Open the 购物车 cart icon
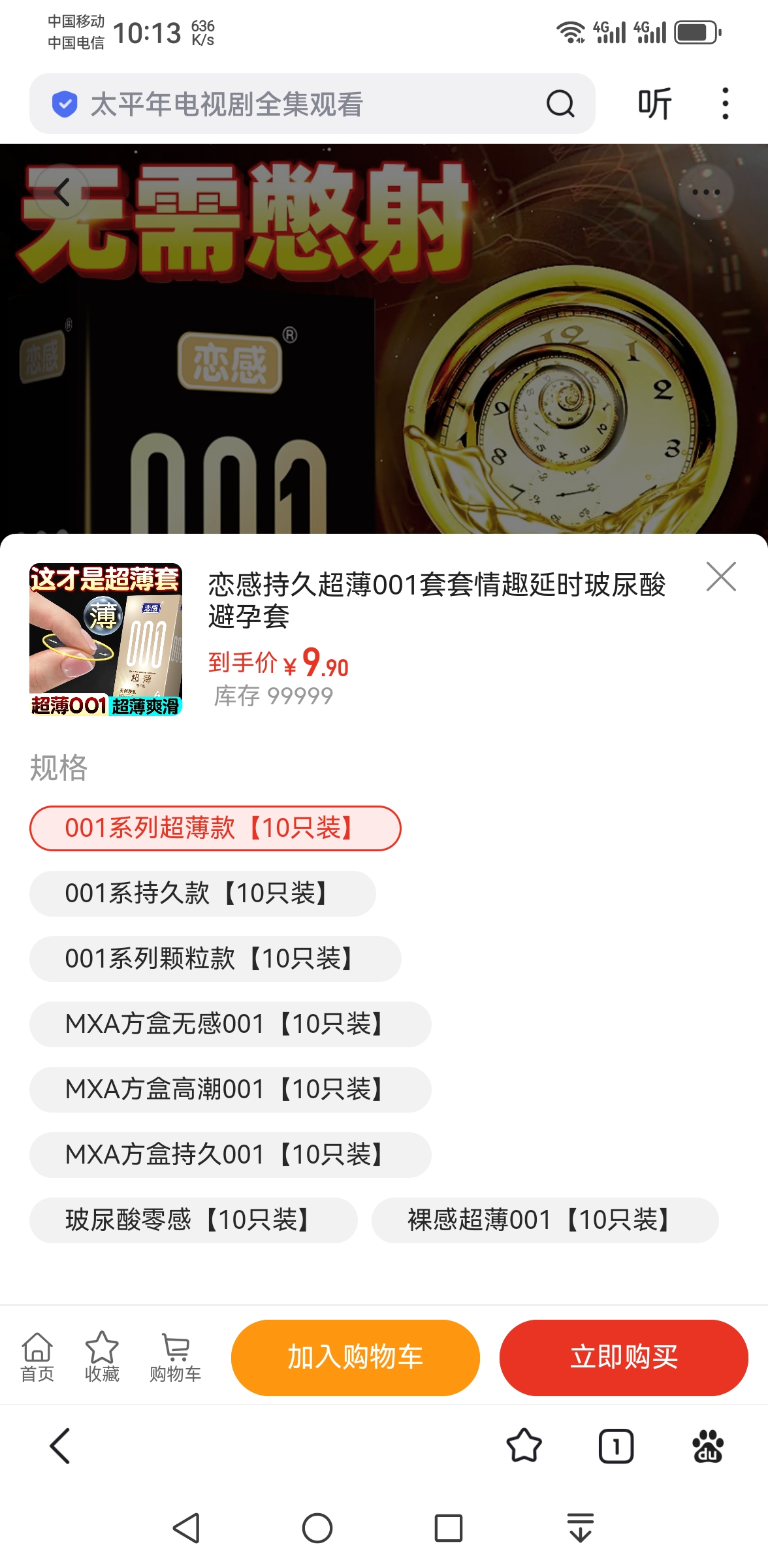 pos(175,1358)
